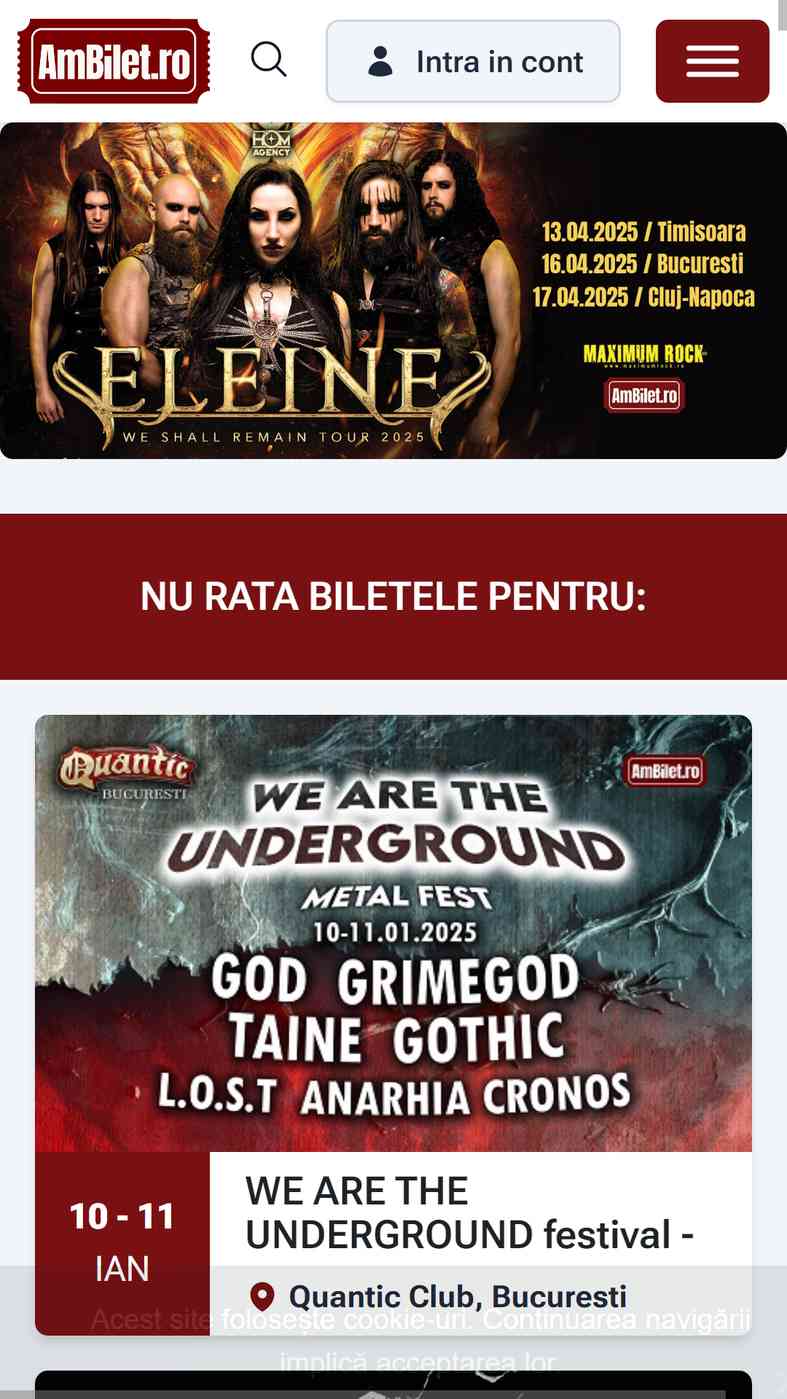
Task: Open the hamburger menu
Action: (712, 61)
